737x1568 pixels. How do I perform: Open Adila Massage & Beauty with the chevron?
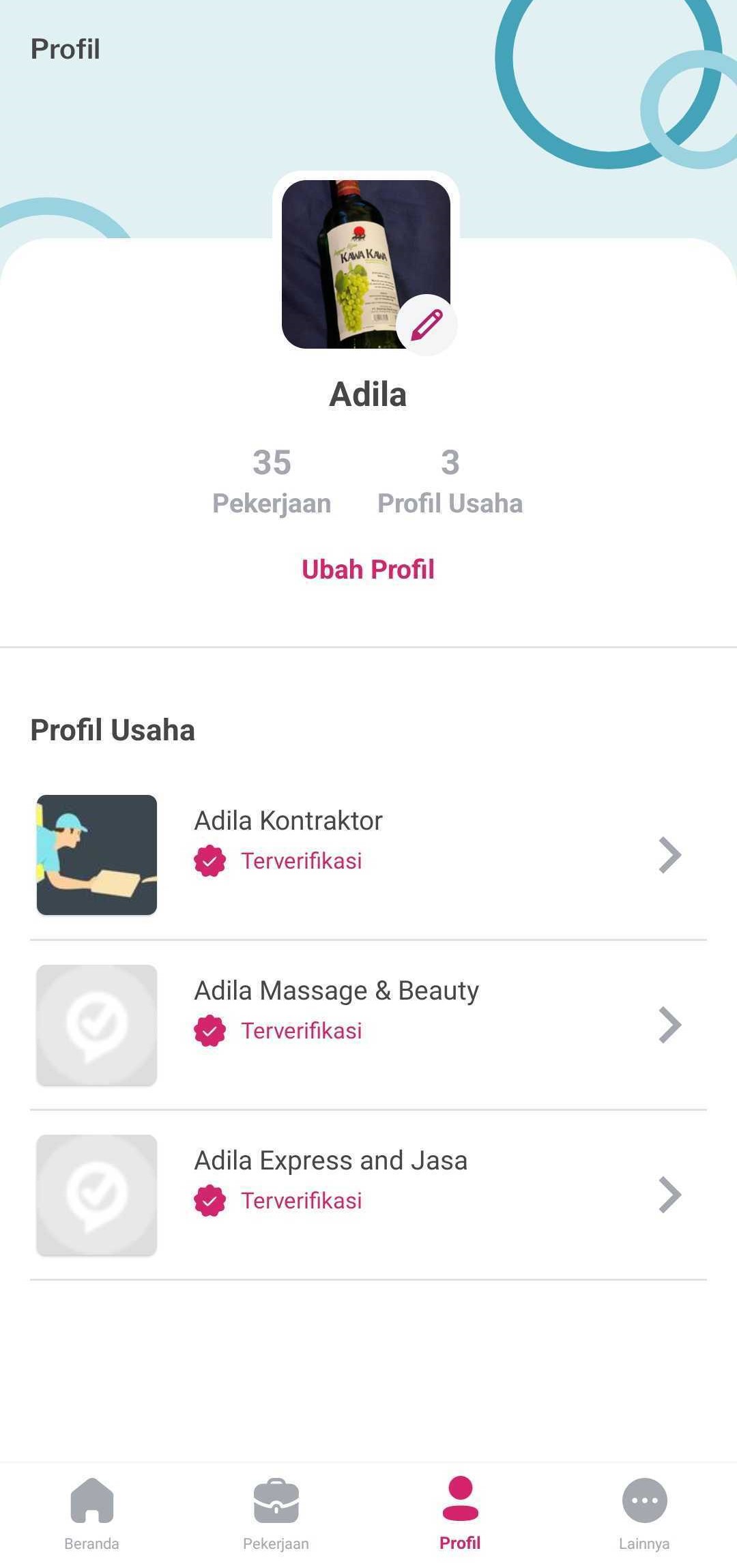[x=671, y=1024]
